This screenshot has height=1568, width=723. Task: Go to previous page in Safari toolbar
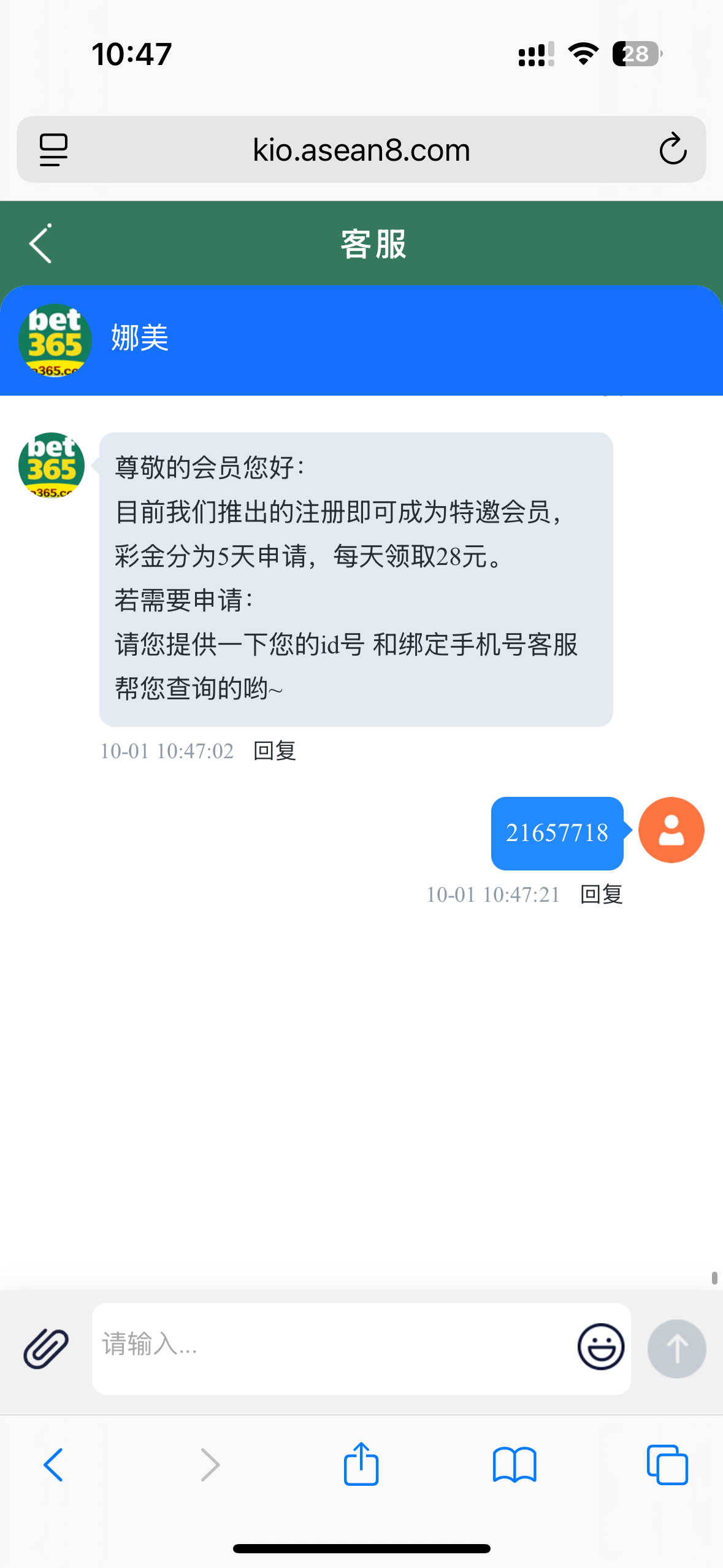pos(53,1465)
